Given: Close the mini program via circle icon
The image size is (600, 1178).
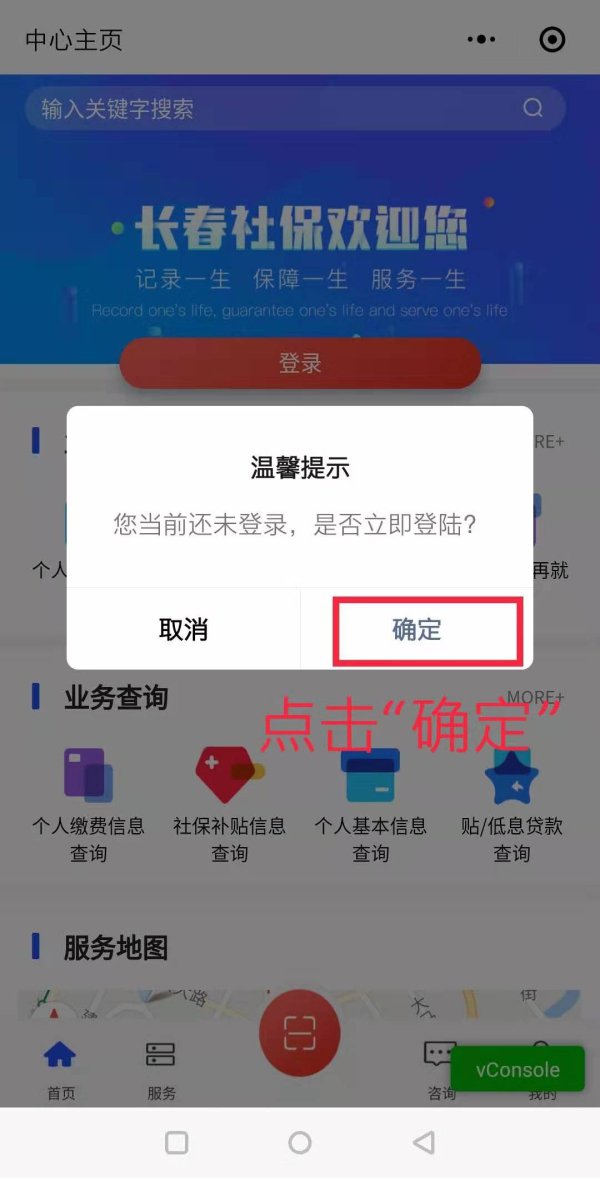Looking at the screenshot, I should (552, 40).
